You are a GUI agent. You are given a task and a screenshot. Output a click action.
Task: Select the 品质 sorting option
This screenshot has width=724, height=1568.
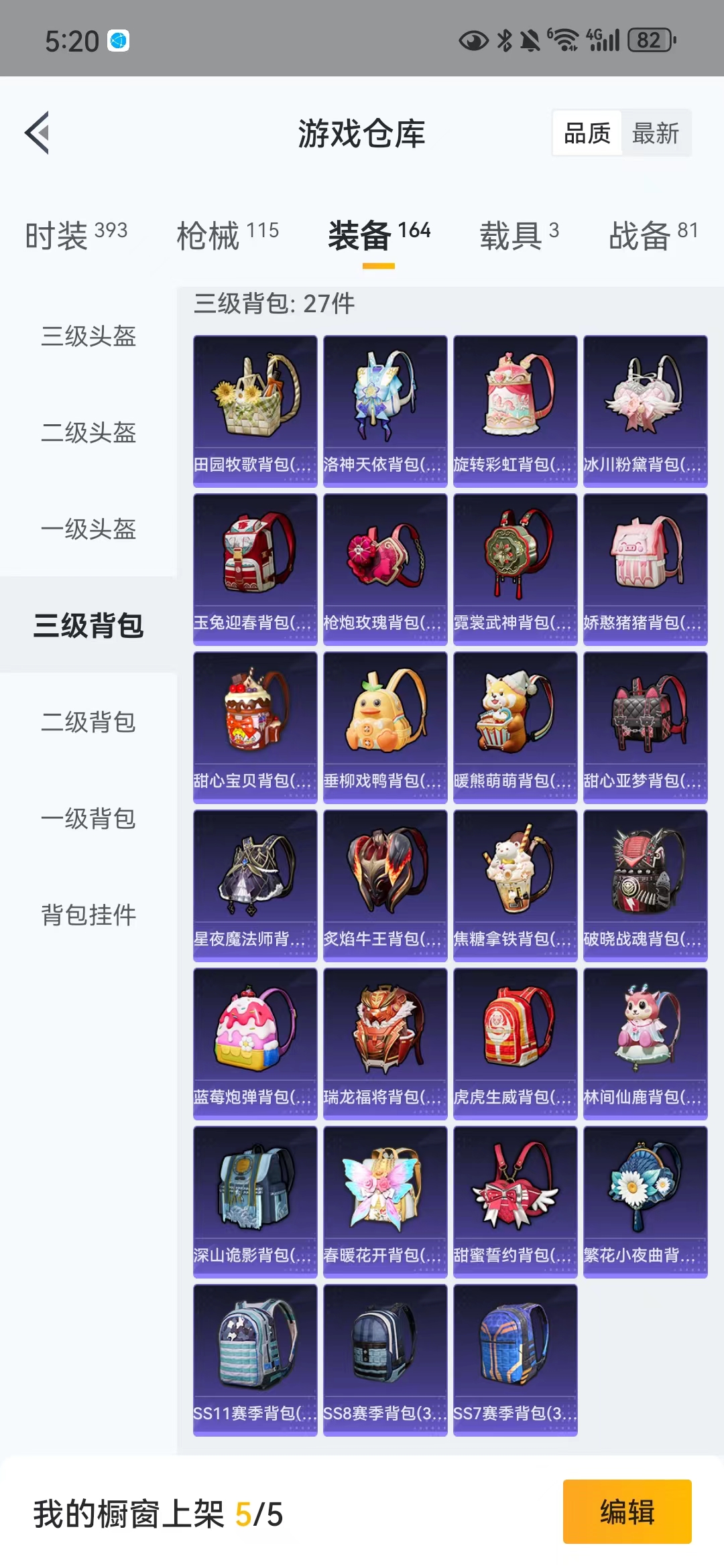point(587,133)
